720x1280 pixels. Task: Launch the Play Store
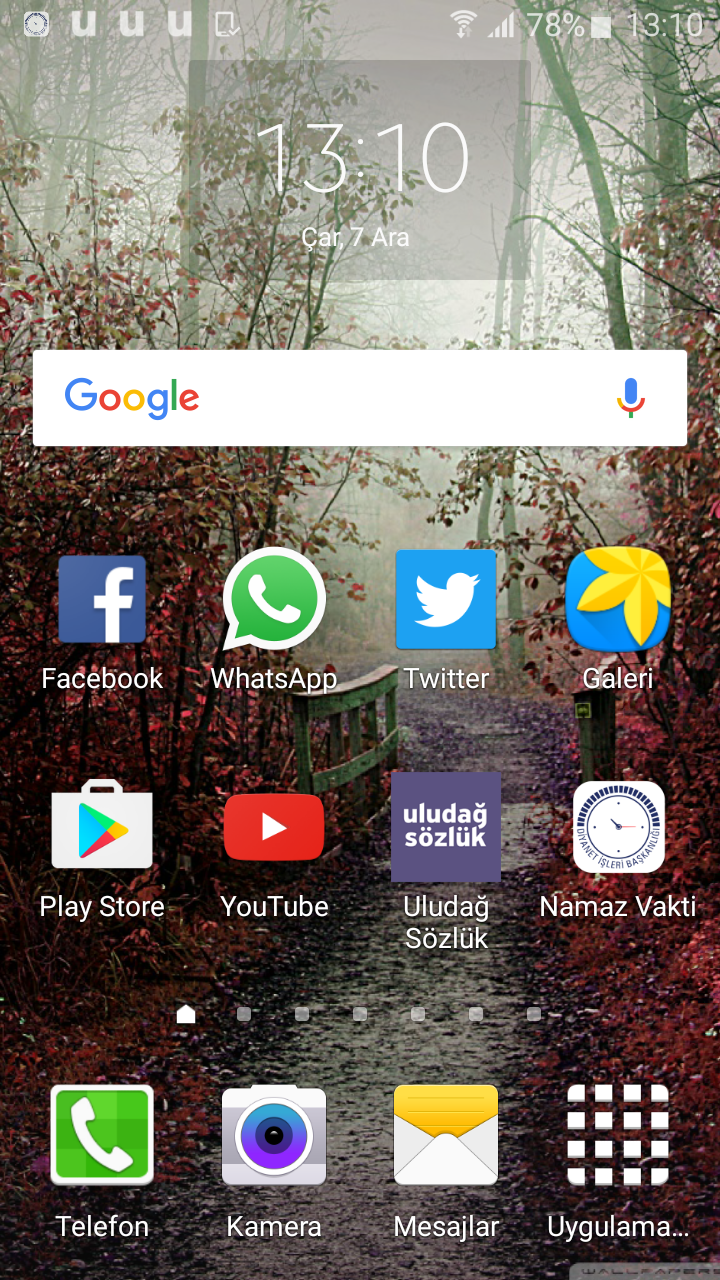click(101, 826)
